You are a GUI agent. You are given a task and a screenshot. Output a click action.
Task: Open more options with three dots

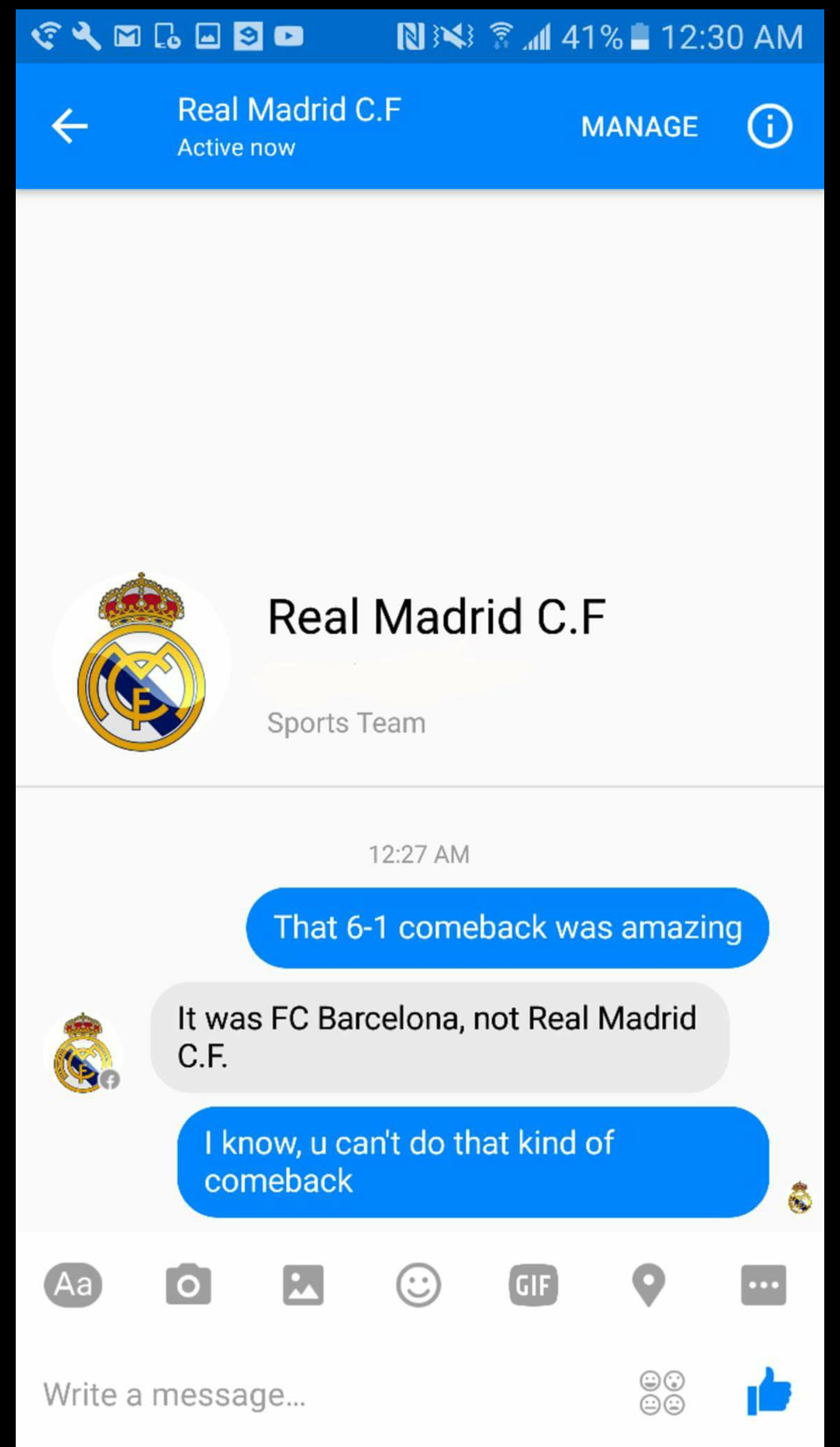764,1285
